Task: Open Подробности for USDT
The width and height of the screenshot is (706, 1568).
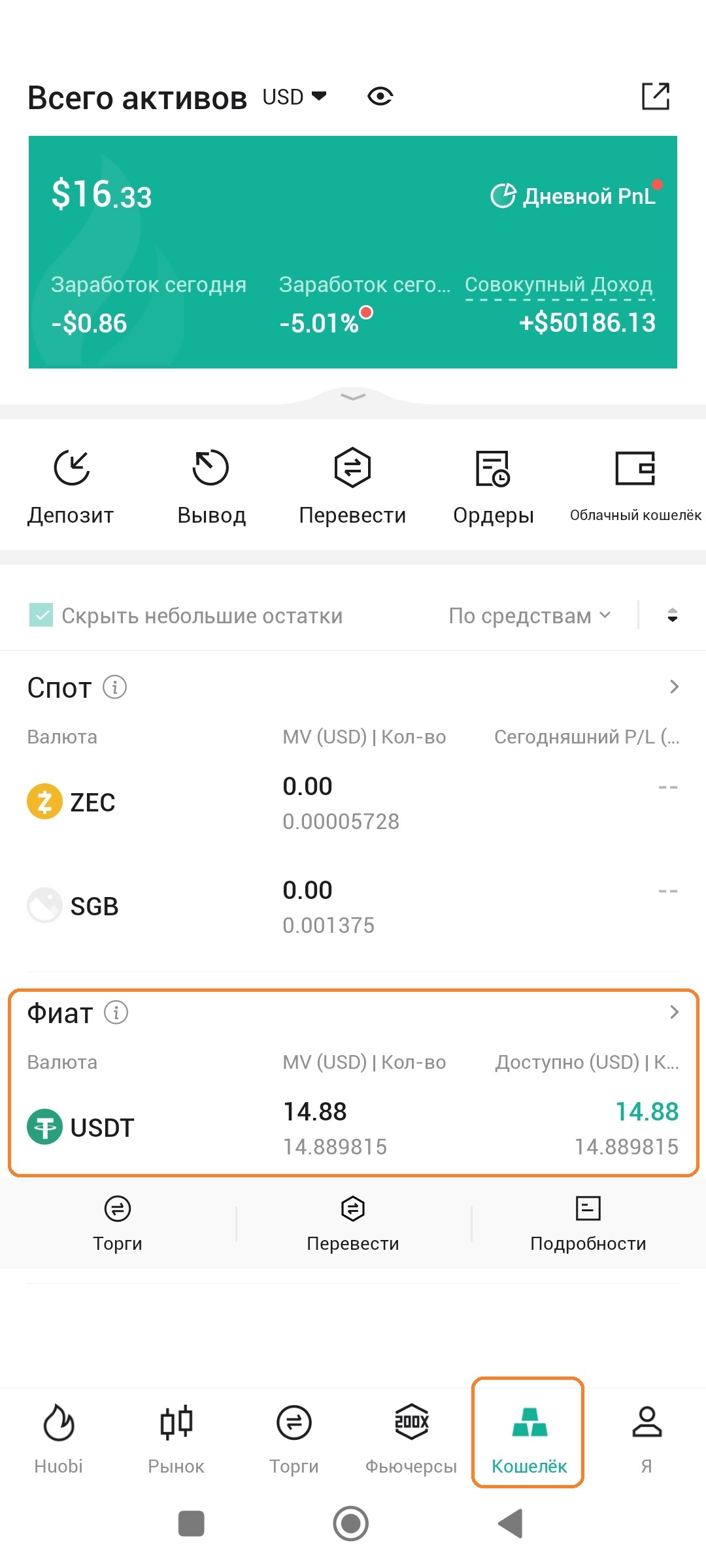Action: point(588,1223)
